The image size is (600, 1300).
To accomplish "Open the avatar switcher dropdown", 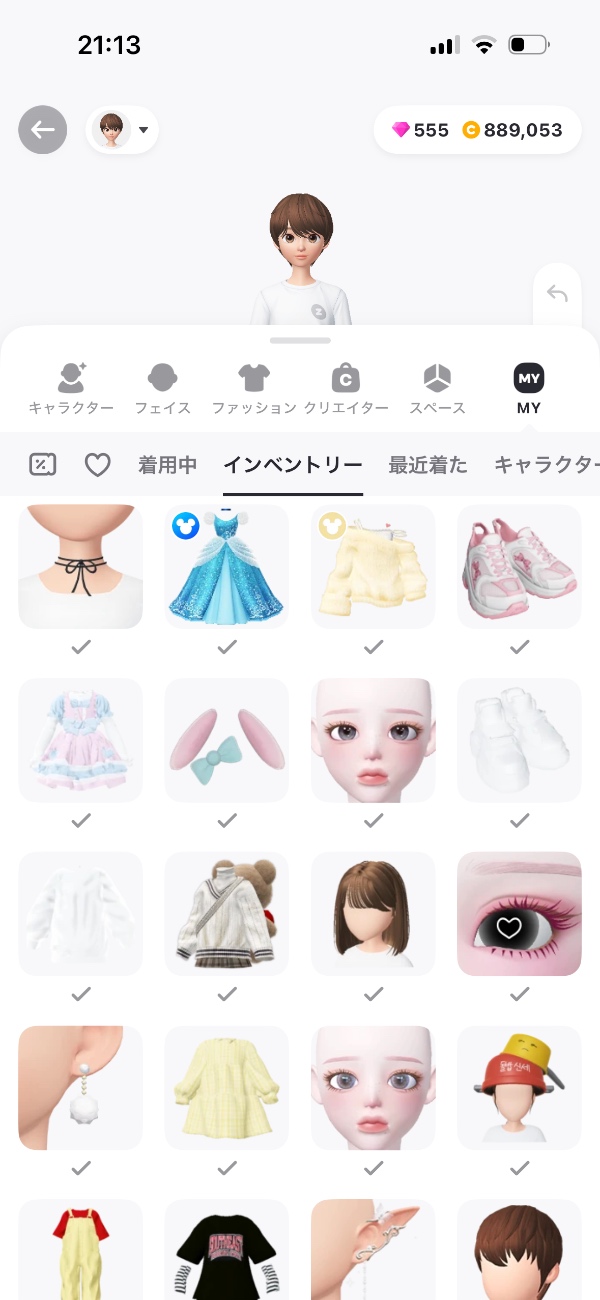I will coord(122,130).
